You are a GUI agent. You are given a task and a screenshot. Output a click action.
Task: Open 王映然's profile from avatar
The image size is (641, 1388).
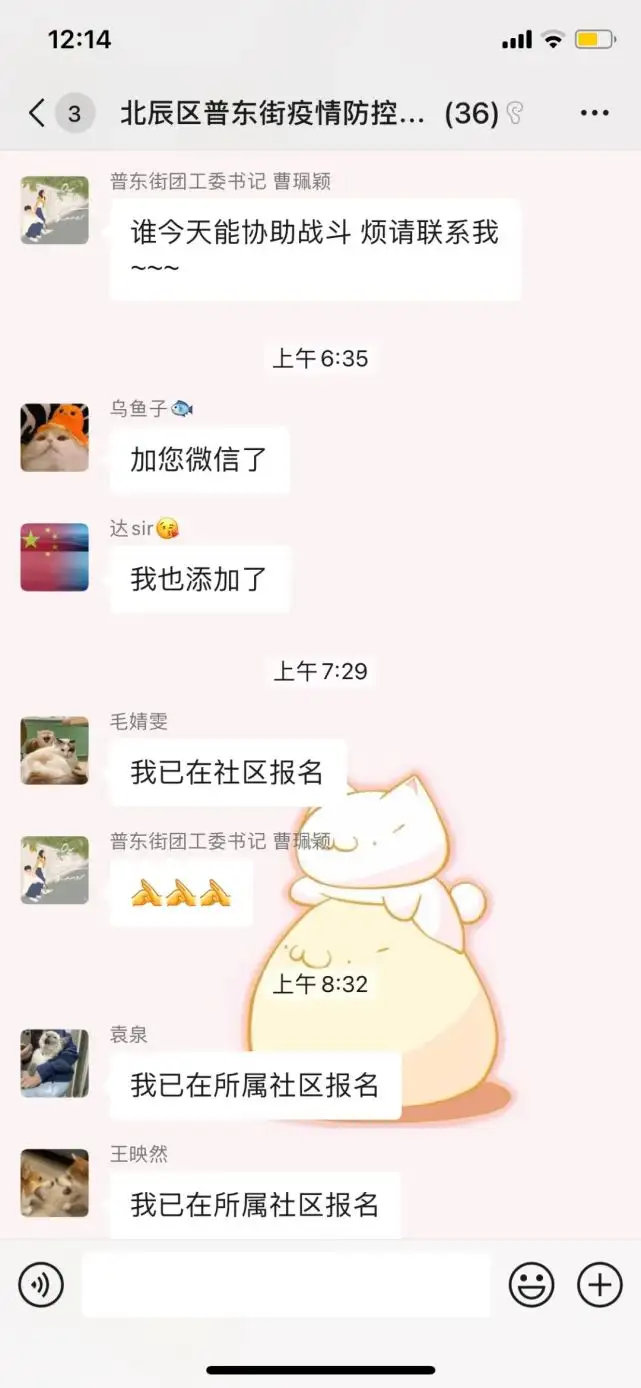coord(55,1182)
